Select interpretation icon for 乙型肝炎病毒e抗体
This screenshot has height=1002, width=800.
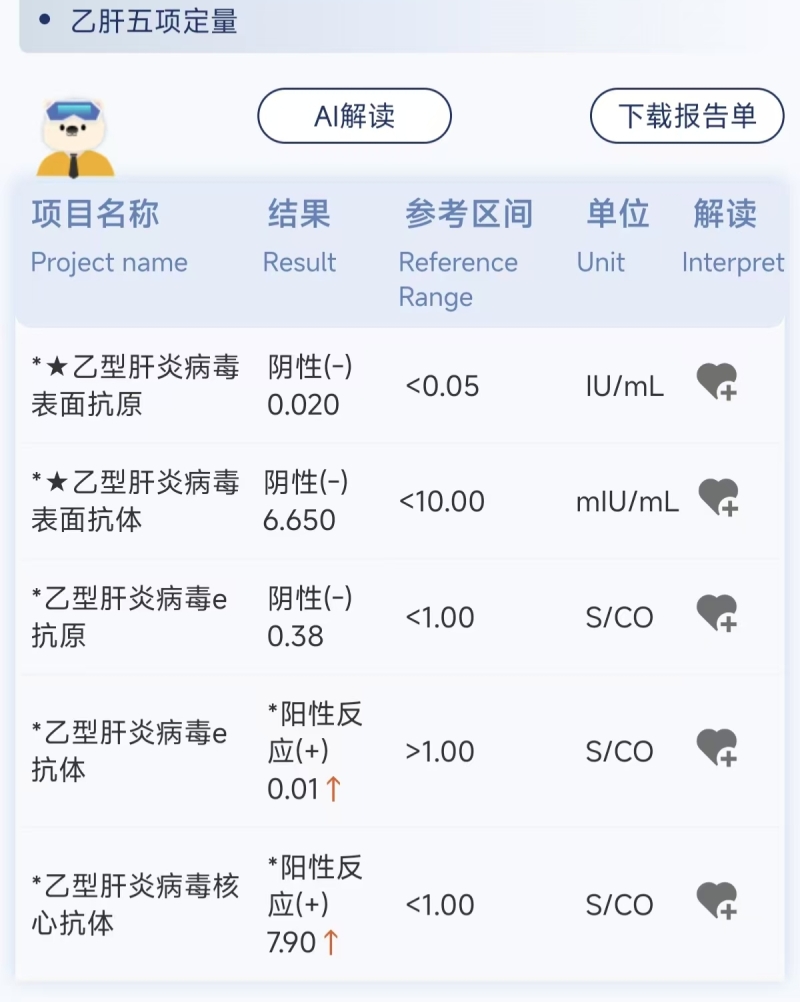pyautogui.click(x=717, y=747)
